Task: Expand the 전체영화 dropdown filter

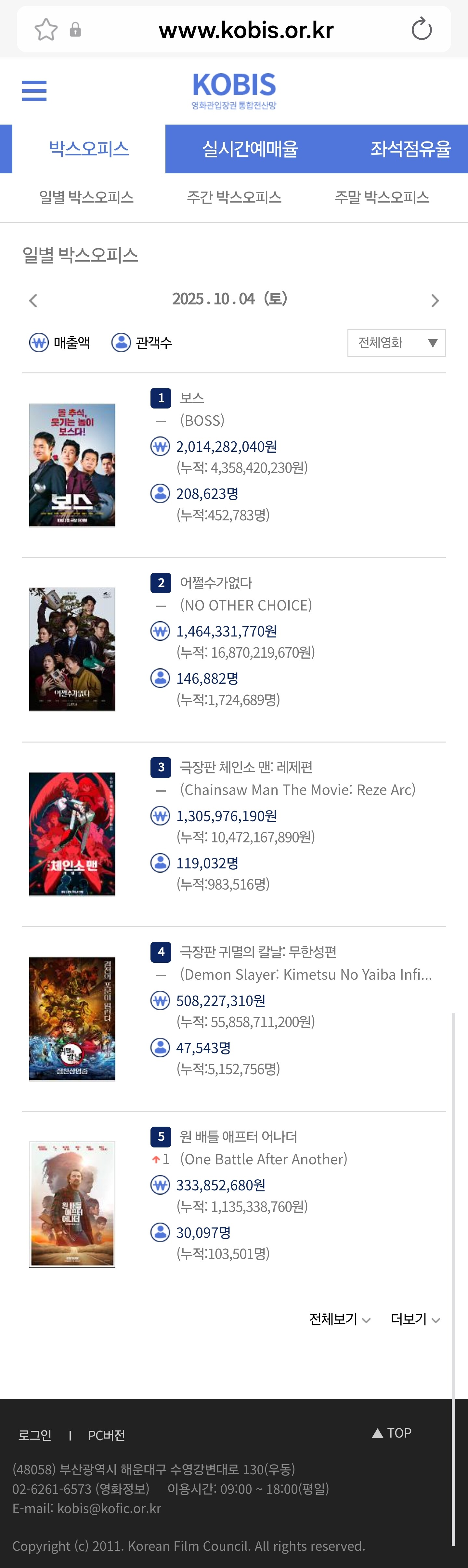Action: (397, 343)
